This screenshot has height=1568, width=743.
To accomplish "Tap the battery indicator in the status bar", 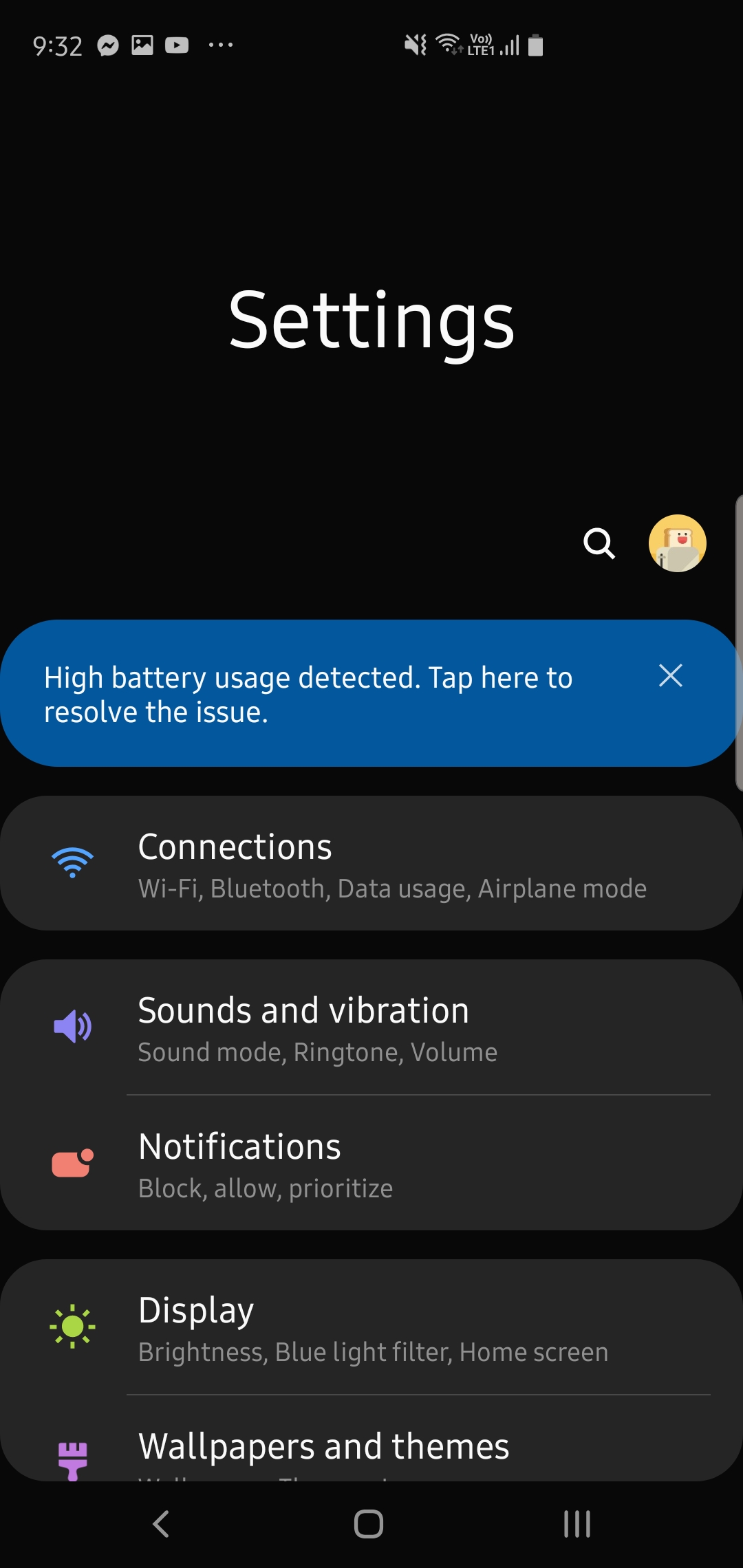I will 535,44.
